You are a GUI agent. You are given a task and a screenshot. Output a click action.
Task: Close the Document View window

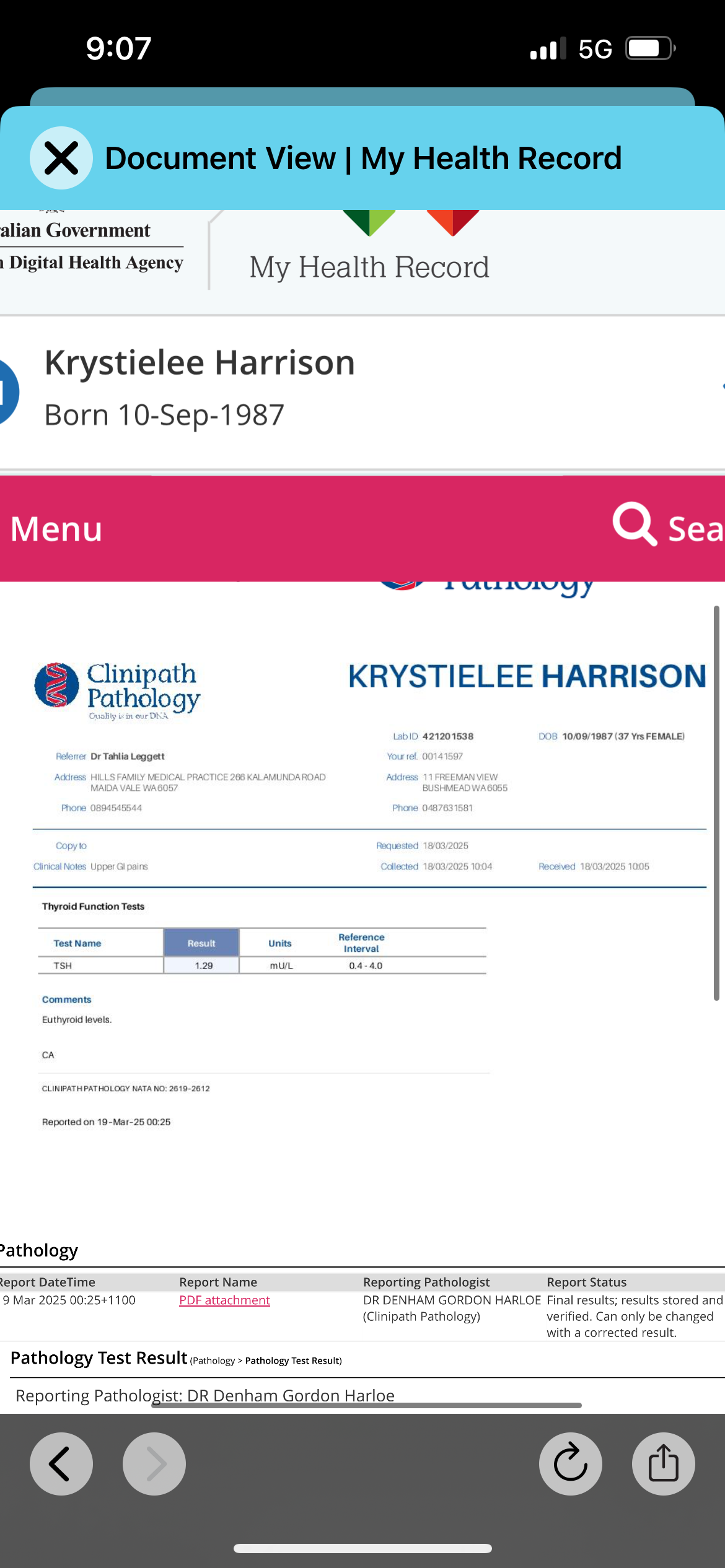click(x=61, y=158)
